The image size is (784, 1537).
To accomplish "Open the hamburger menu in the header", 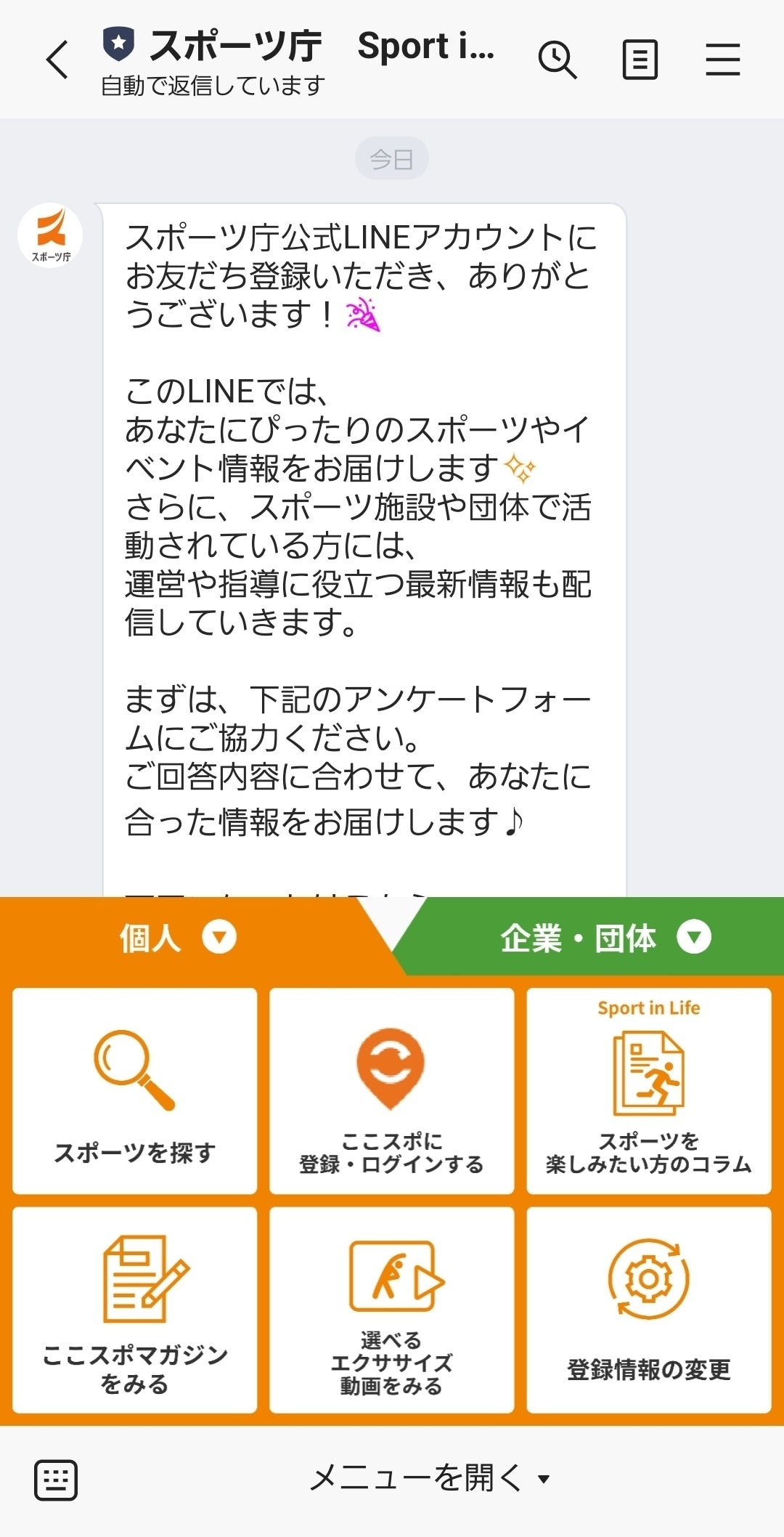I will (x=722, y=60).
